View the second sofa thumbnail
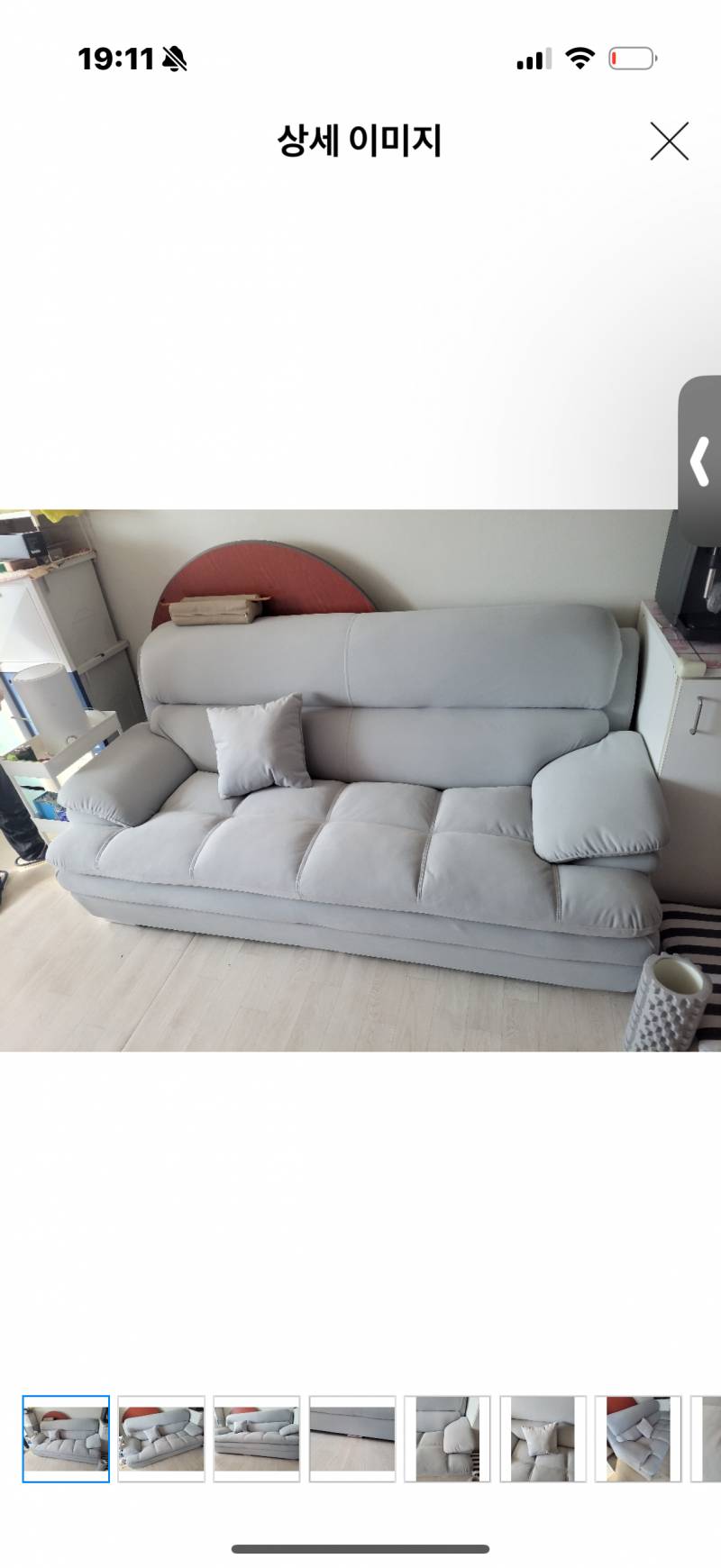The height and width of the screenshot is (1568, 721). (161, 1439)
